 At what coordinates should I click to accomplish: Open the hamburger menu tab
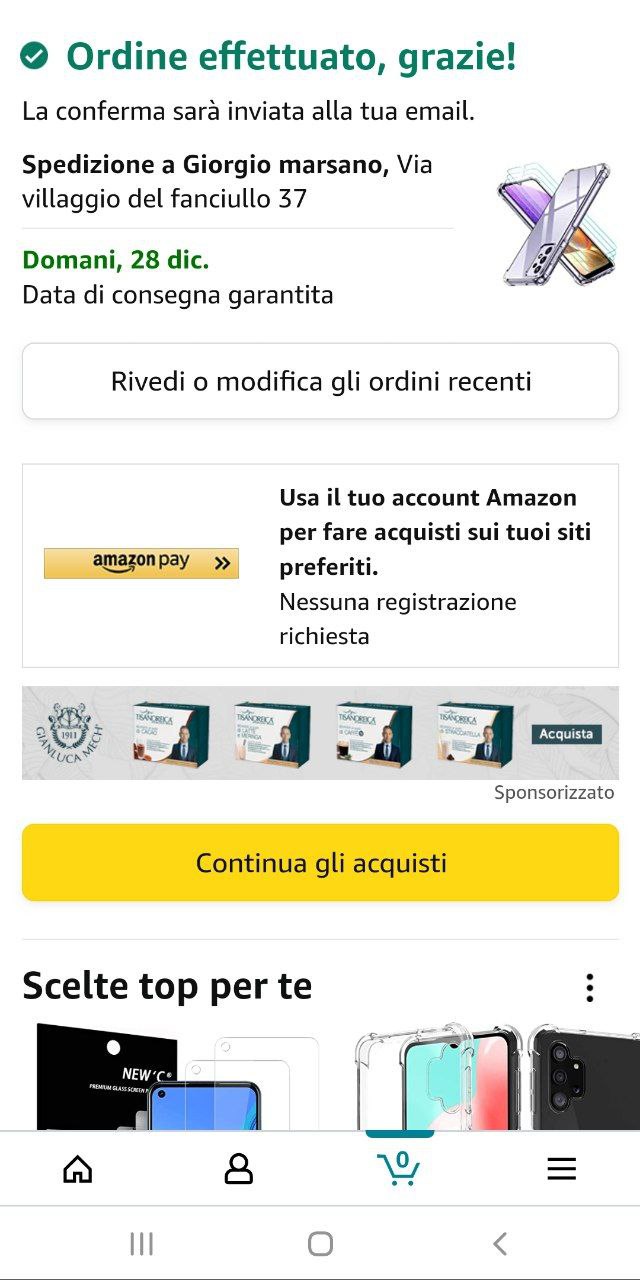[x=561, y=1169]
